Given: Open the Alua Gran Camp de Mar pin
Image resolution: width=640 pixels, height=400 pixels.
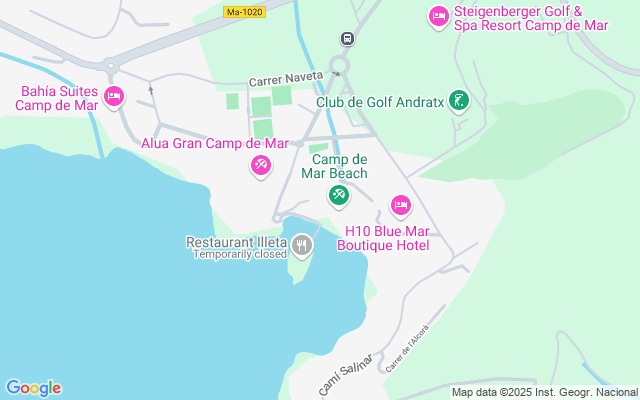Looking at the screenshot, I should [261, 167].
